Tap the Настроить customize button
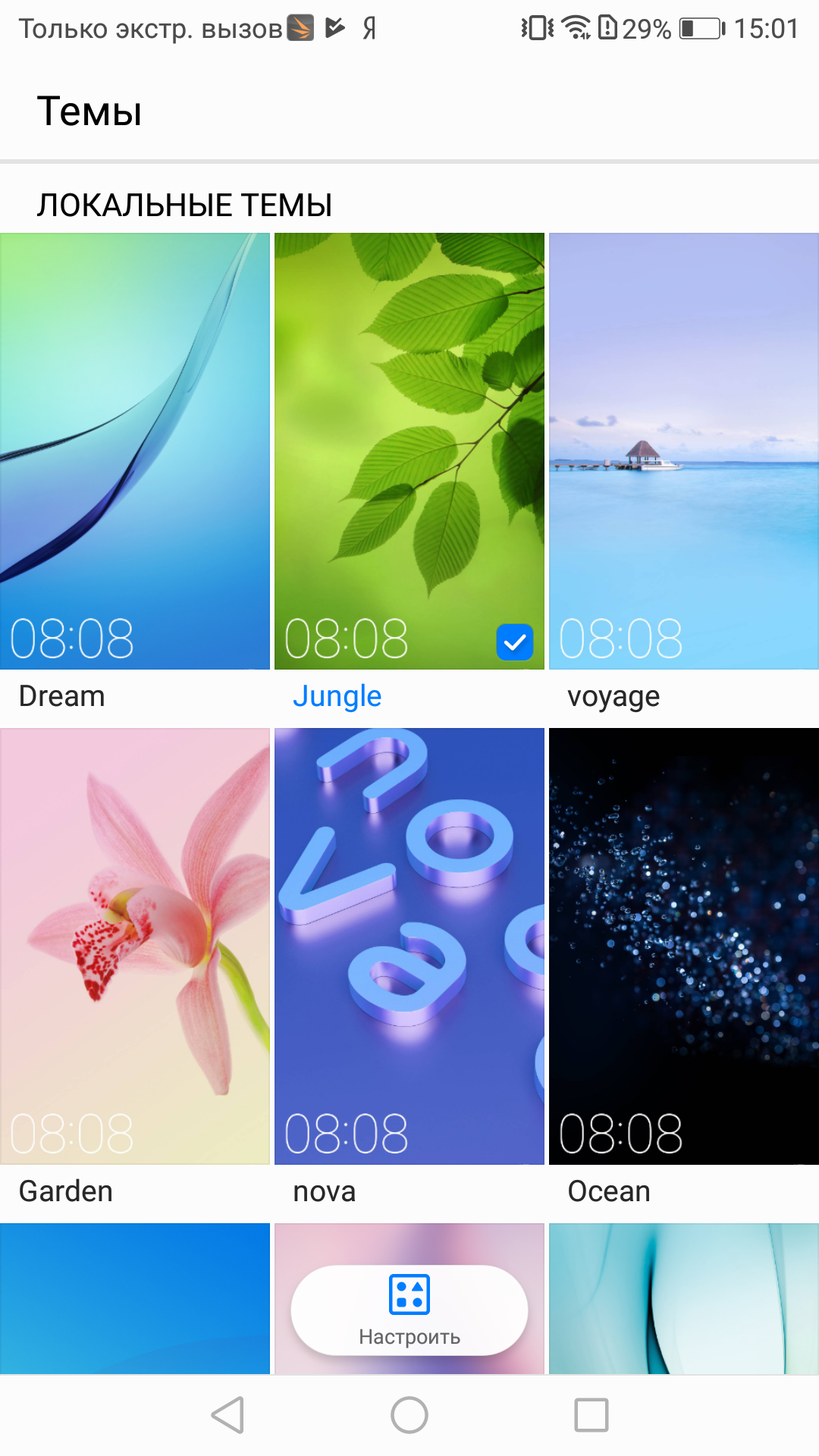The image size is (819, 1456). (409, 1310)
